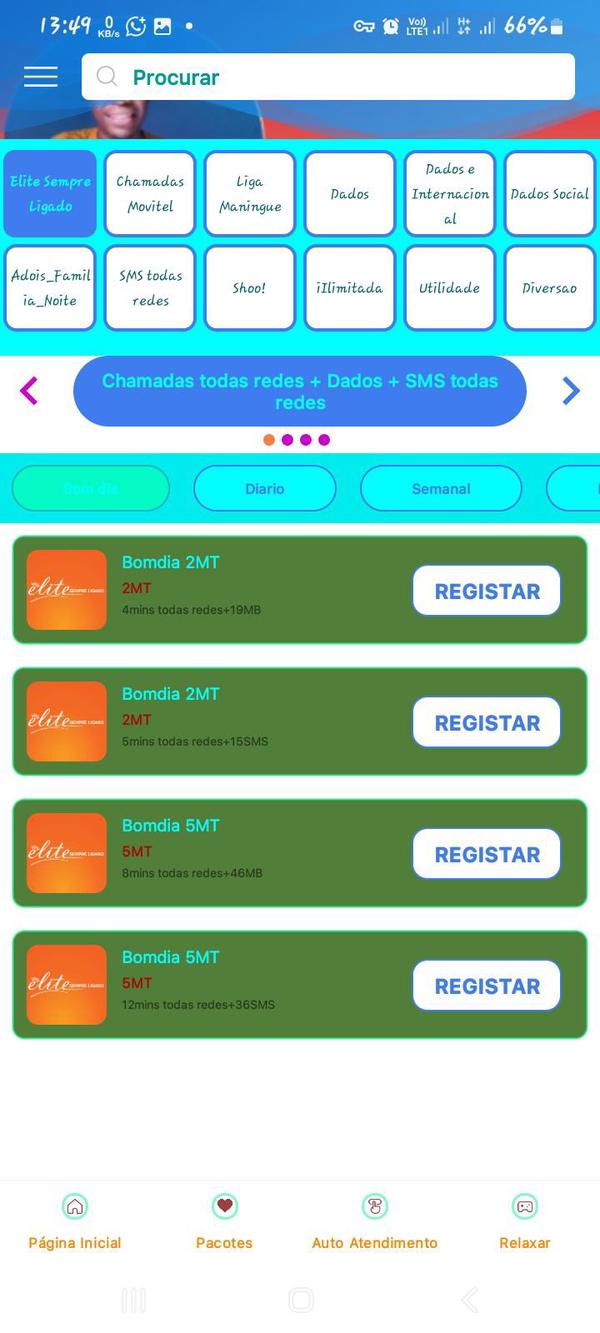Go to next bundle type with right arrow
The image size is (600, 1333).
tap(571, 390)
